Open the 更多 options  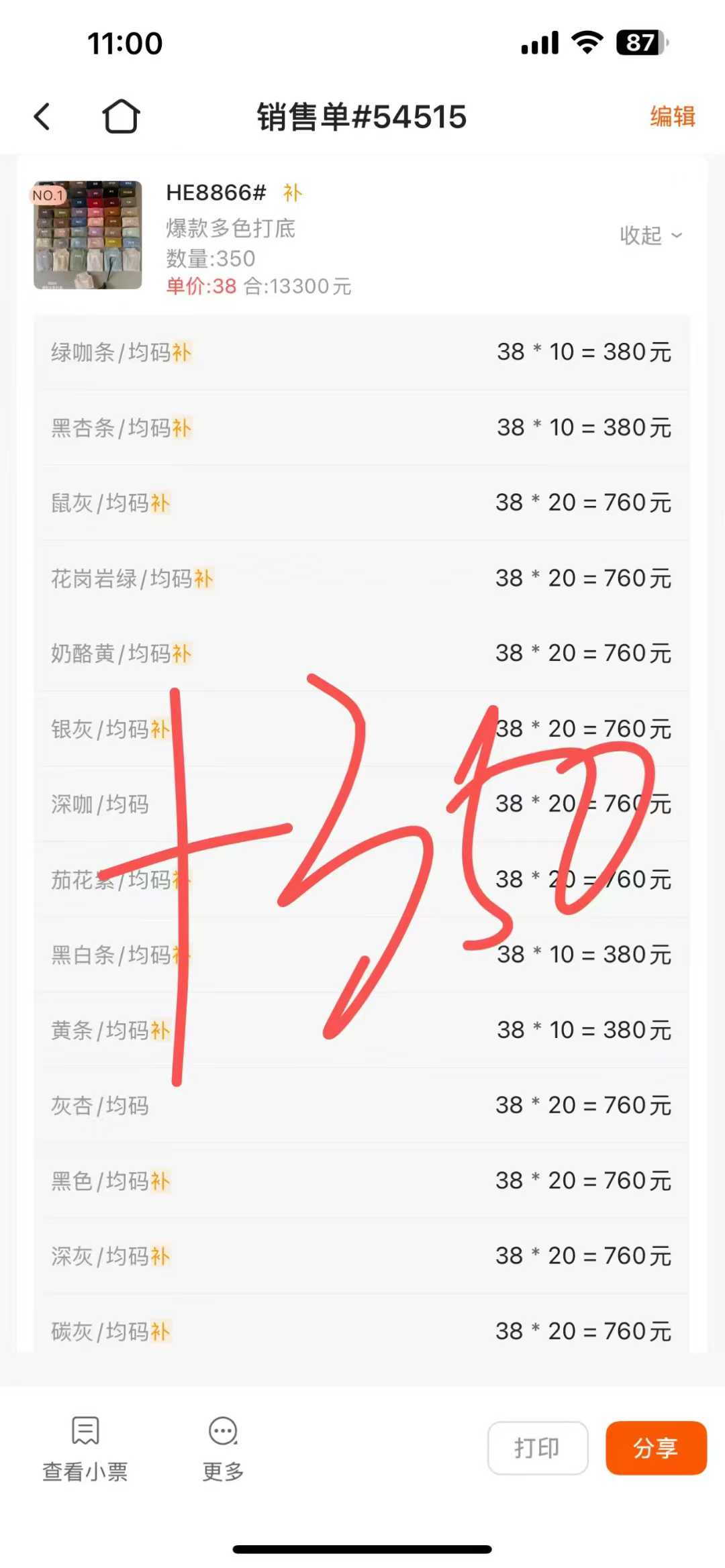223,1448
